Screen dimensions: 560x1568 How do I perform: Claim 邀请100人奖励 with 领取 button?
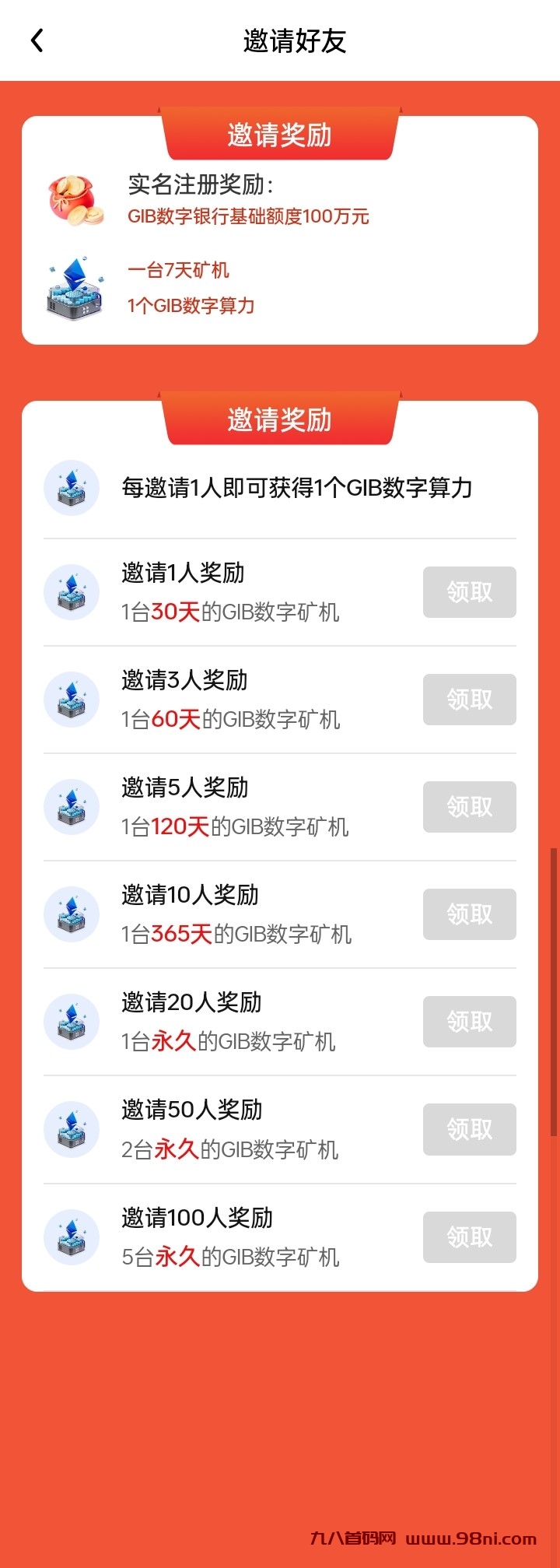469,1237
